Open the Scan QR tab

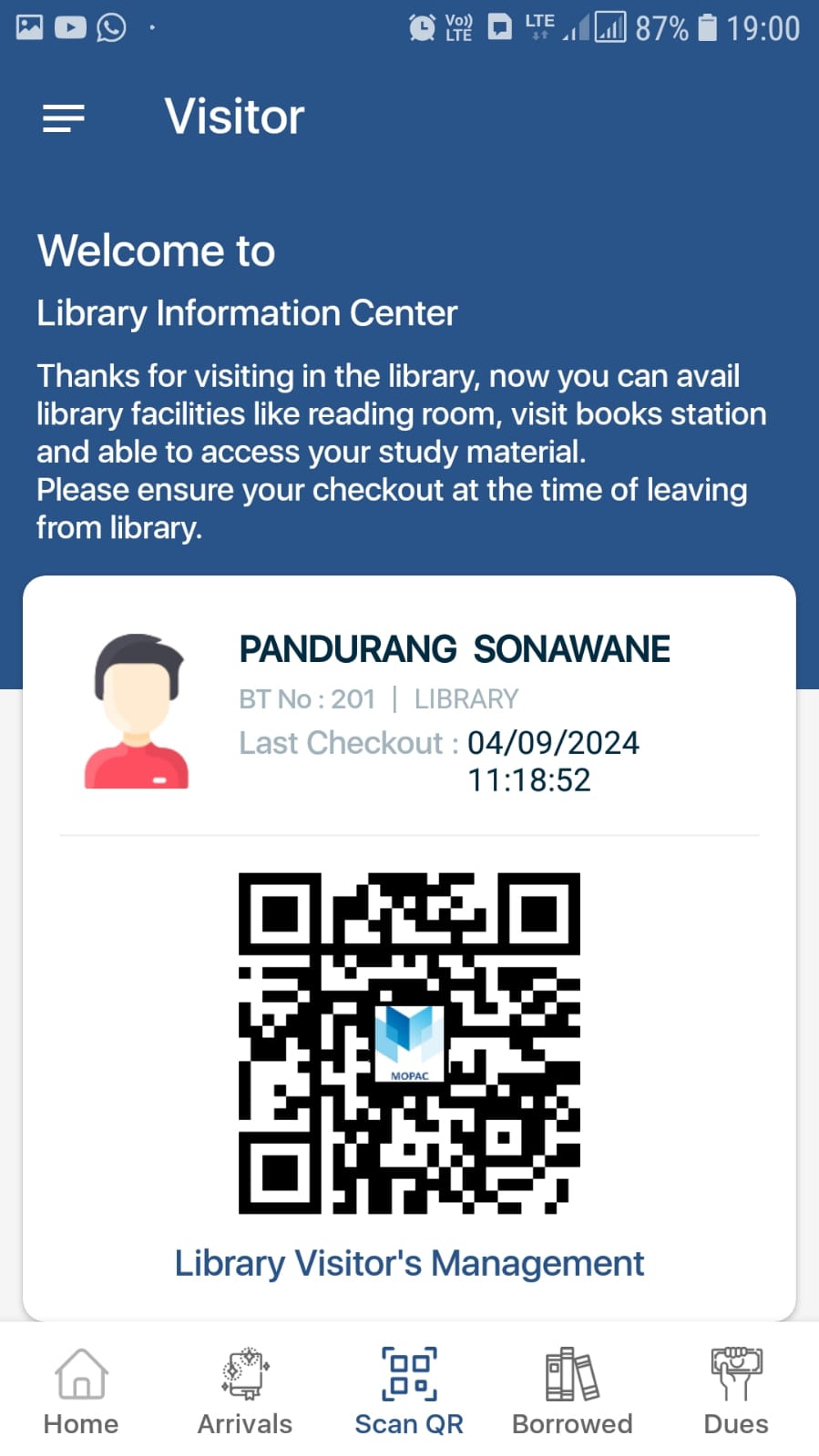pos(409,1391)
